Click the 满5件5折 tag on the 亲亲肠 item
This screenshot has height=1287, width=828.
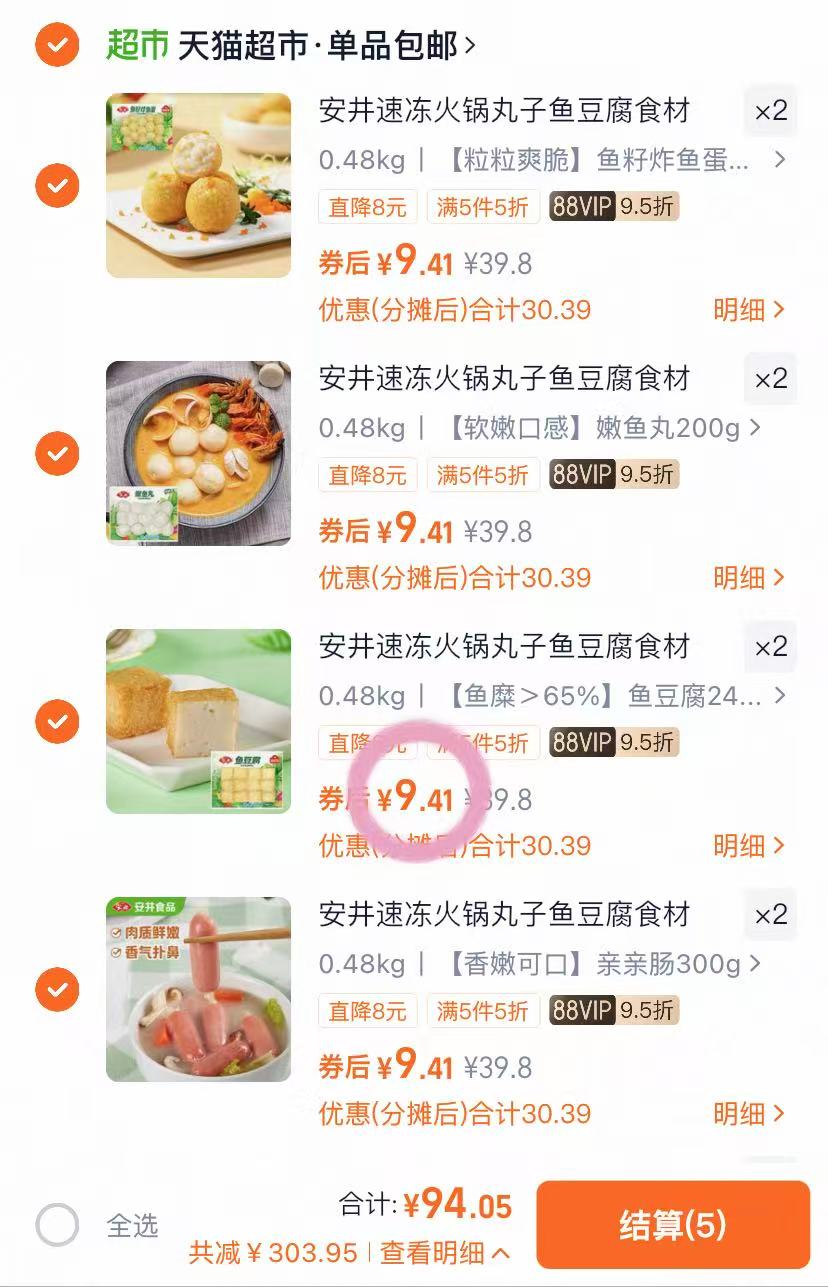click(x=484, y=1011)
